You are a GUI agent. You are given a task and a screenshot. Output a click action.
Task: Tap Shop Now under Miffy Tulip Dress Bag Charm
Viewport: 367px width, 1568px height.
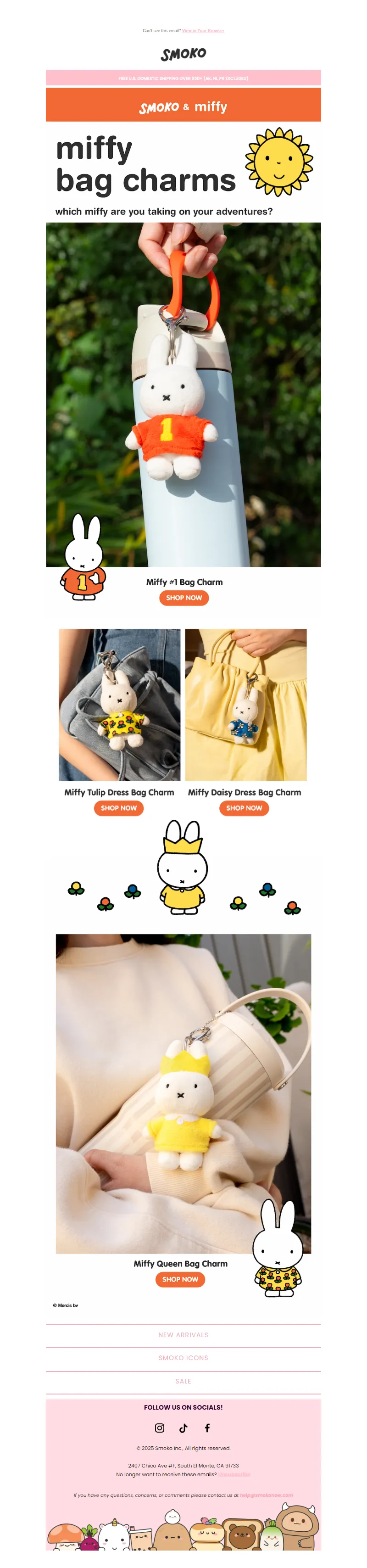(x=119, y=808)
